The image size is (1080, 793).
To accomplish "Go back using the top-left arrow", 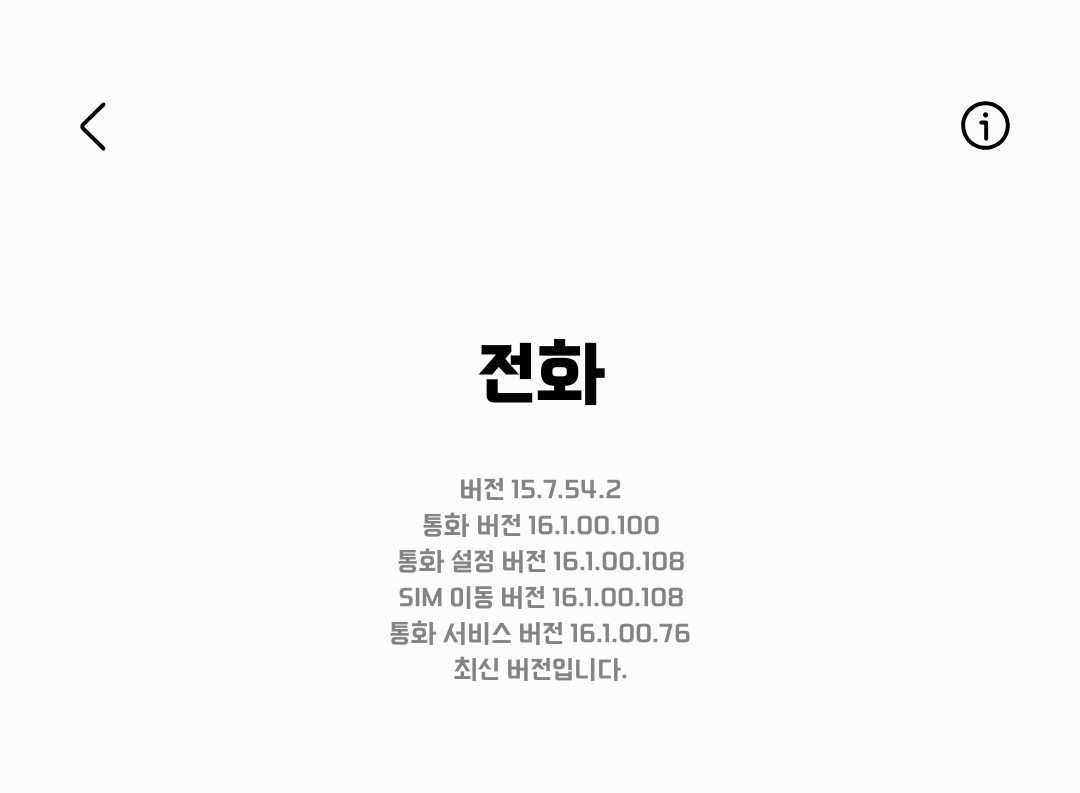I will point(93,127).
